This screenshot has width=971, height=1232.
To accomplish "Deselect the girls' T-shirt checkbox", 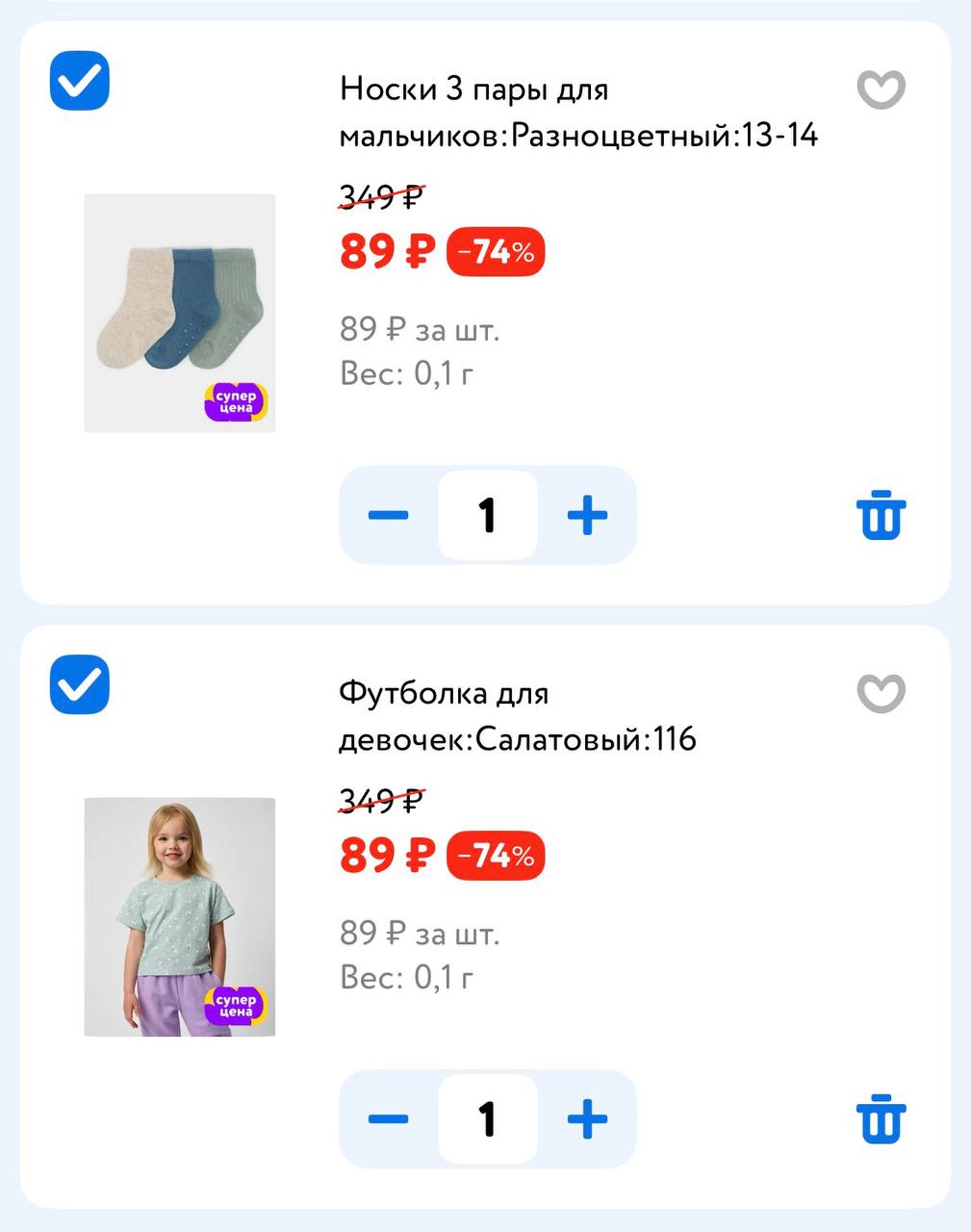I will (80, 684).
